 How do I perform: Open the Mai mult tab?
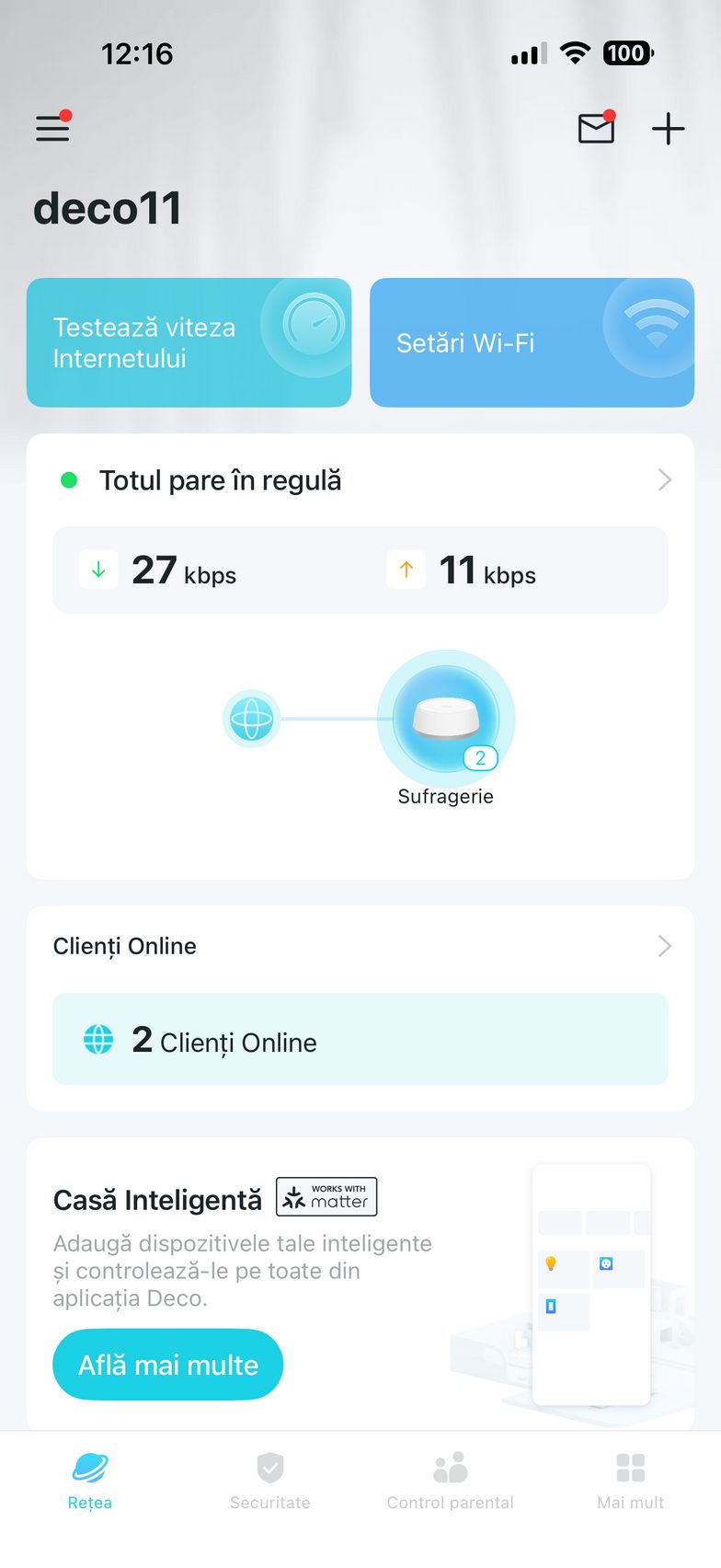tap(631, 1481)
